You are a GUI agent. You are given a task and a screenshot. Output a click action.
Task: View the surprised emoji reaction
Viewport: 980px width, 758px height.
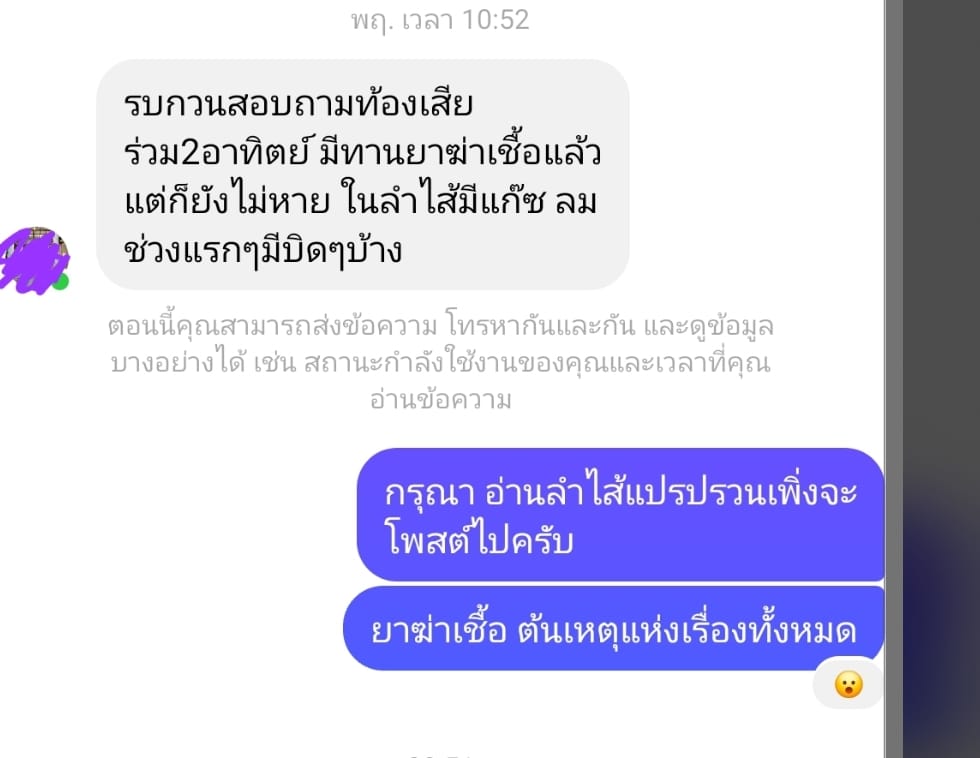[x=847, y=685]
